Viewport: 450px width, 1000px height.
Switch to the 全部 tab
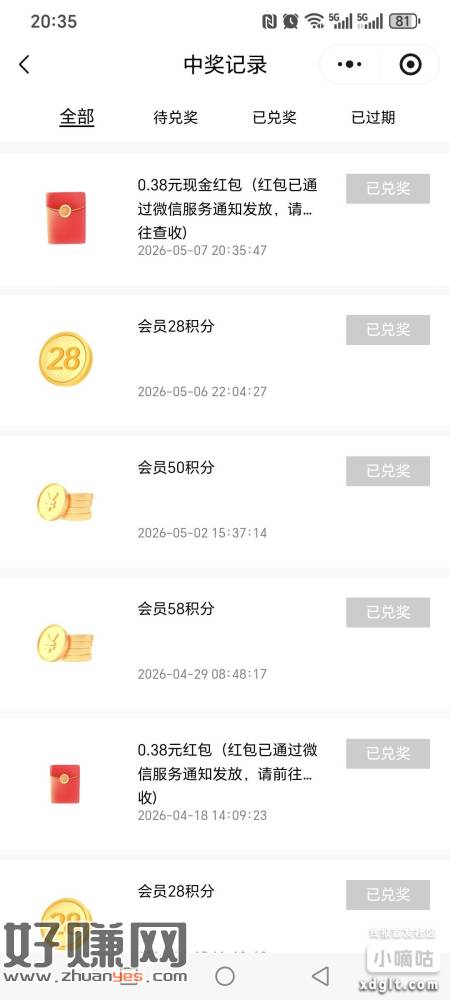(x=77, y=117)
